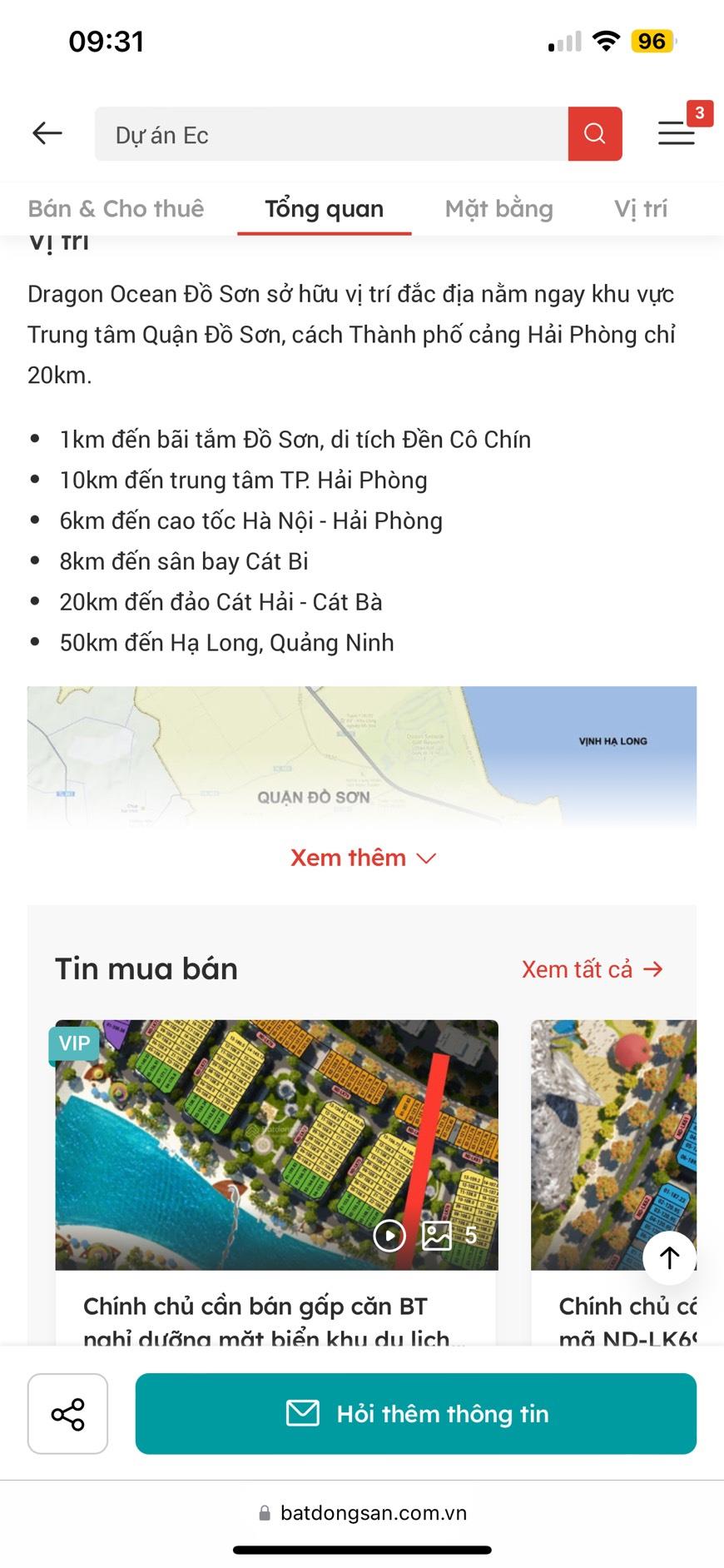724x1568 pixels.
Task: Open Xem tất cả listings link
Action: [592, 969]
